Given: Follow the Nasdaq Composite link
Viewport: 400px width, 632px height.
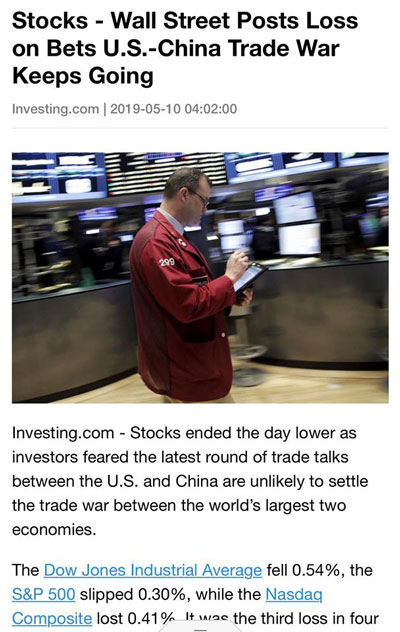Looking at the screenshot, I should click(x=294, y=595).
